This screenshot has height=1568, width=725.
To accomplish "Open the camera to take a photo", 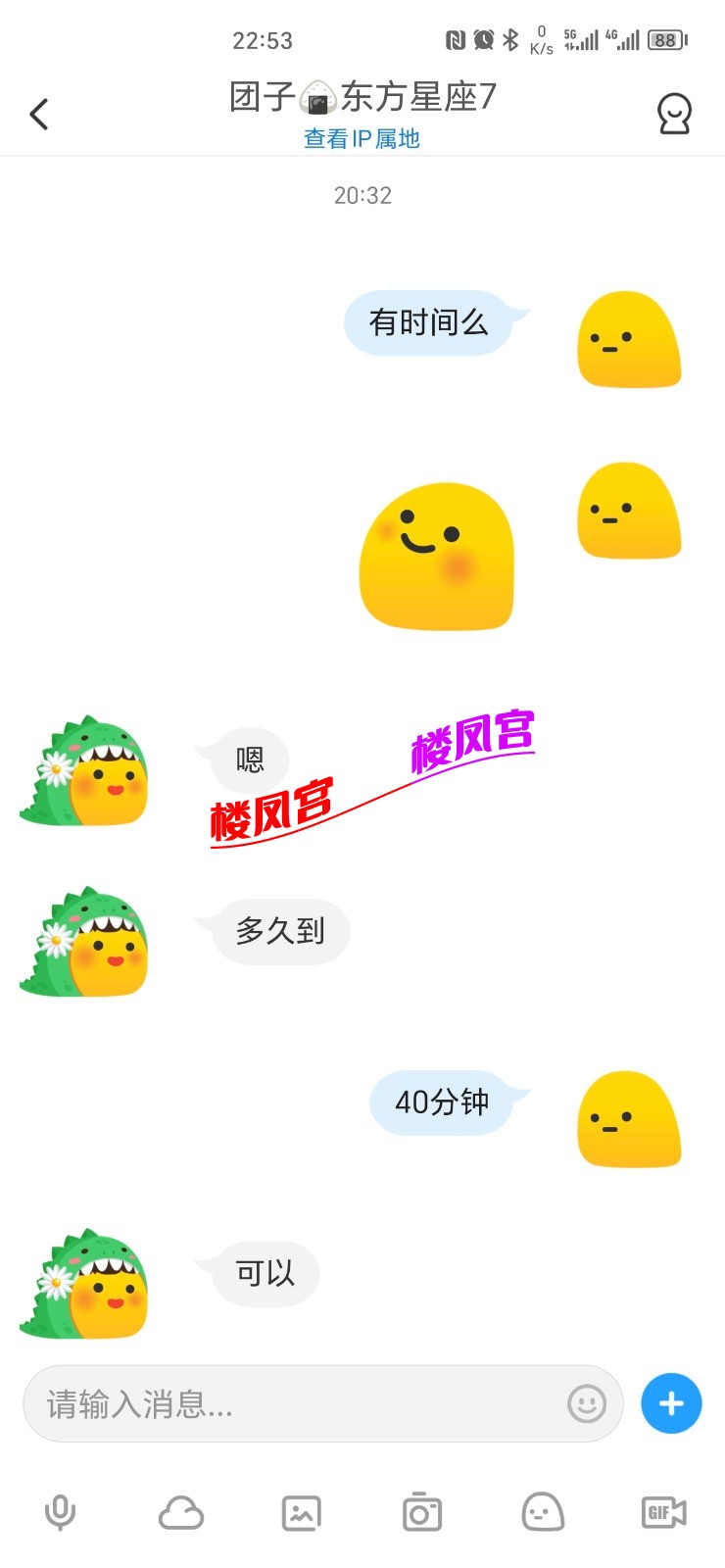I will pos(421,1512).
